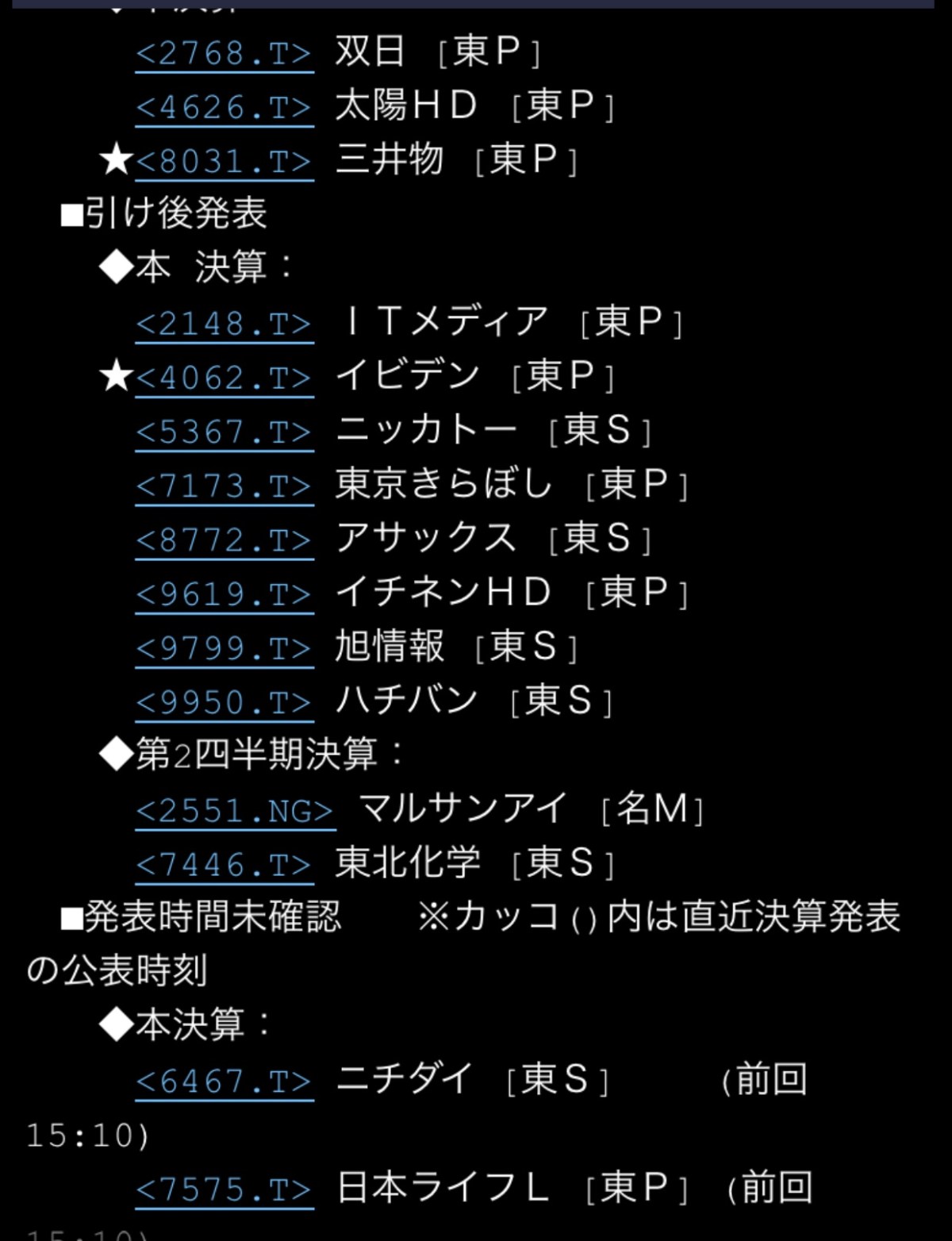Tap the 9619.T link for イチネンHD
The image size is (952, 1241).
(x=224, y=594)
